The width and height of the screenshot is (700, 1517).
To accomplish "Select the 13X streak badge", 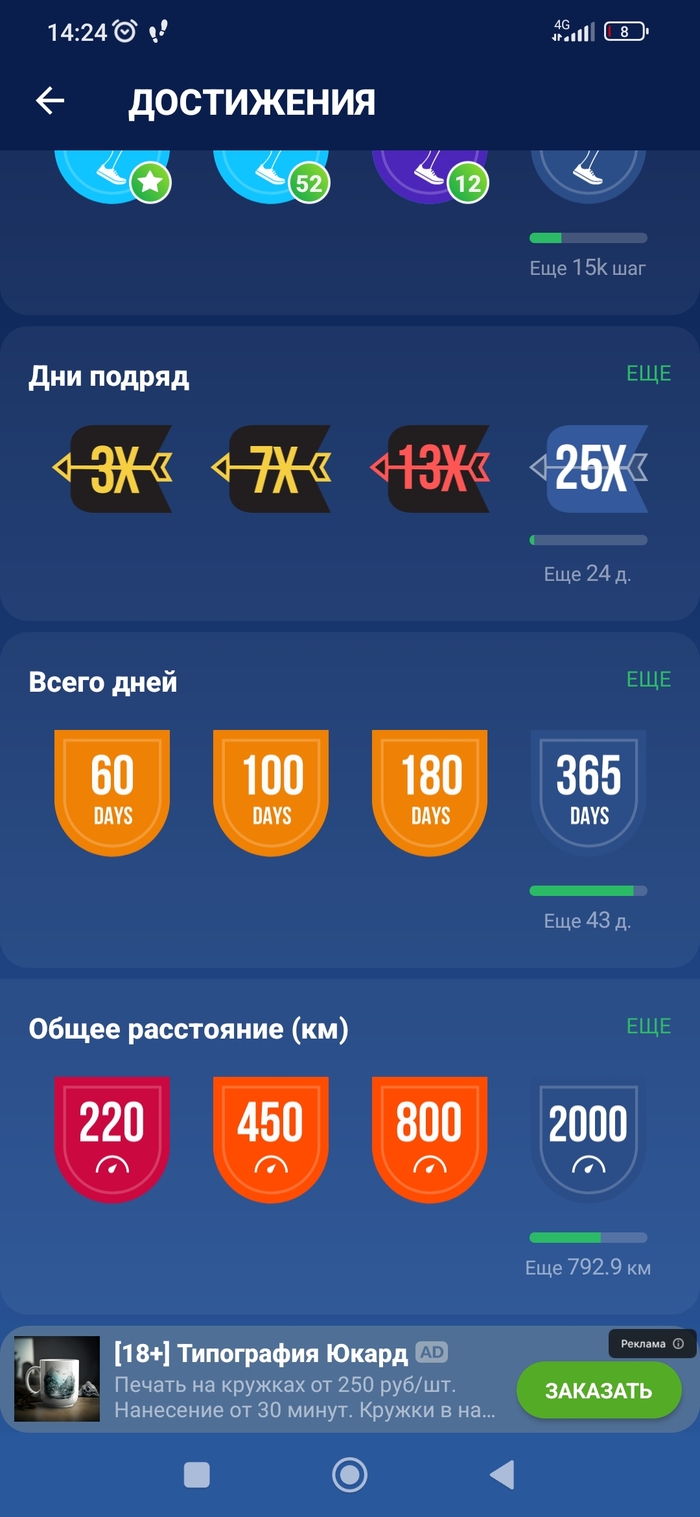I will point(430,469).
